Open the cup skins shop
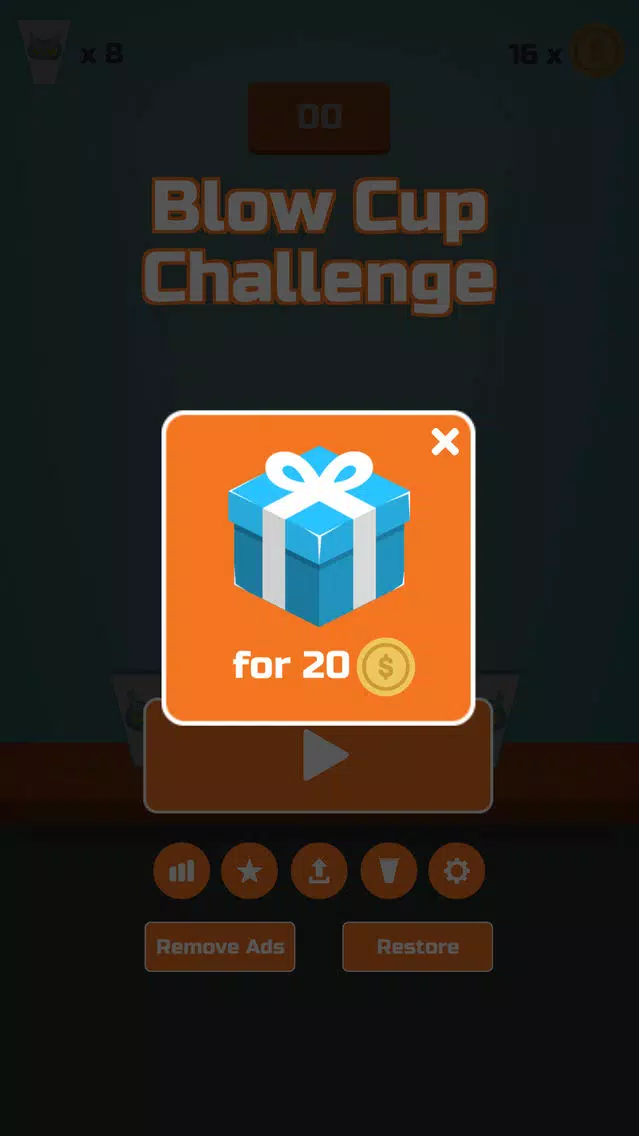This screenshot has width=639, height=1136. (389, 871)
